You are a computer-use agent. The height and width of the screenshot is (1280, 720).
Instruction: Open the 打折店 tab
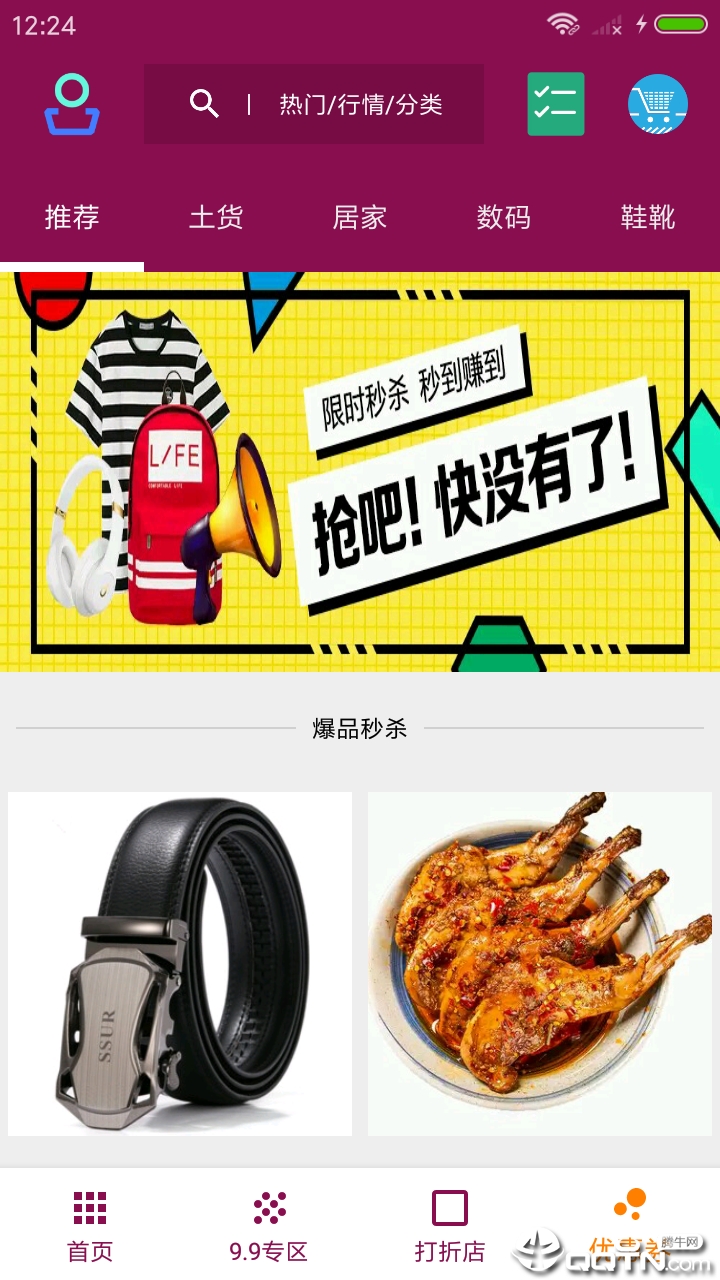click(450, 1226)
